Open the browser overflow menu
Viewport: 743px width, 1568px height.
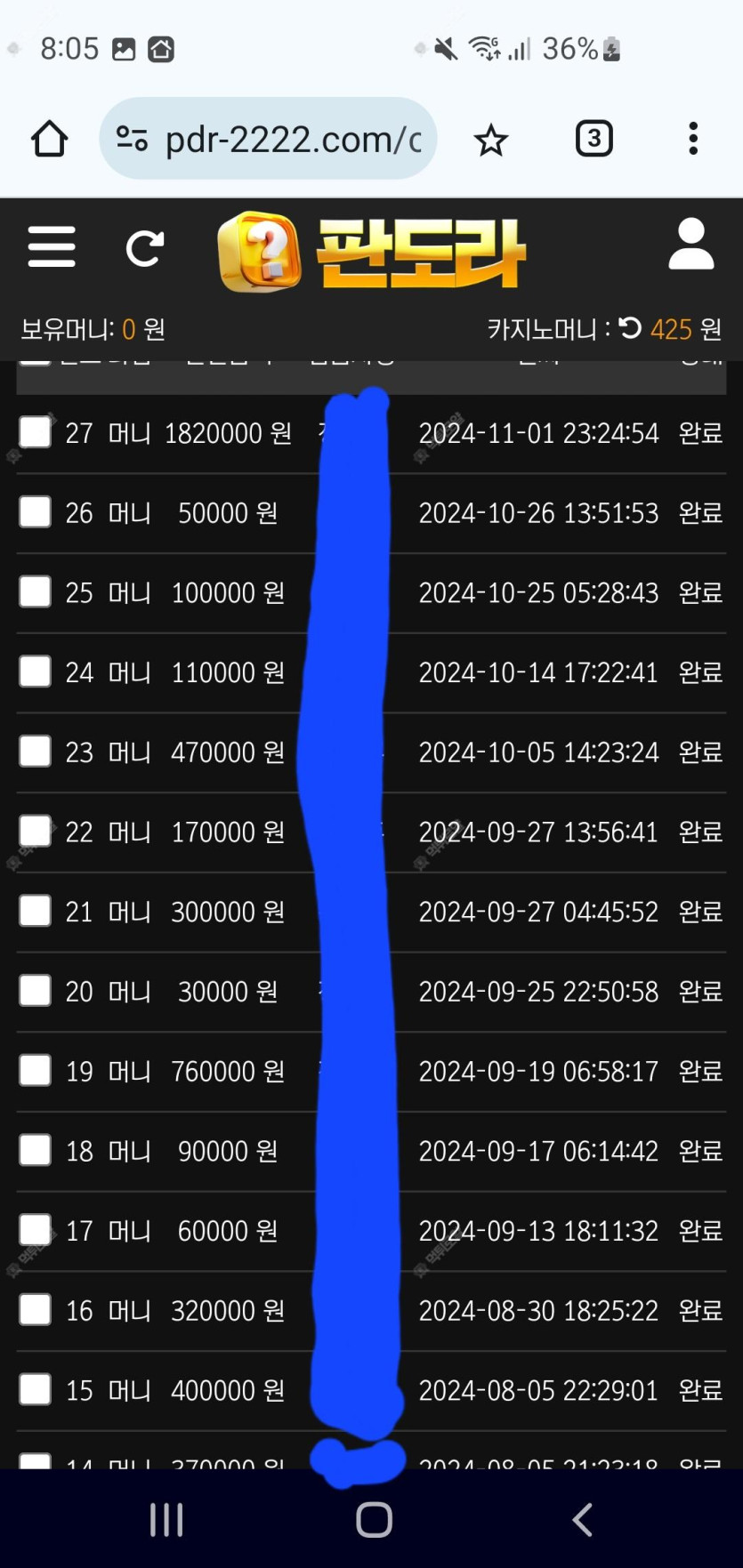[x=693, y=139]
